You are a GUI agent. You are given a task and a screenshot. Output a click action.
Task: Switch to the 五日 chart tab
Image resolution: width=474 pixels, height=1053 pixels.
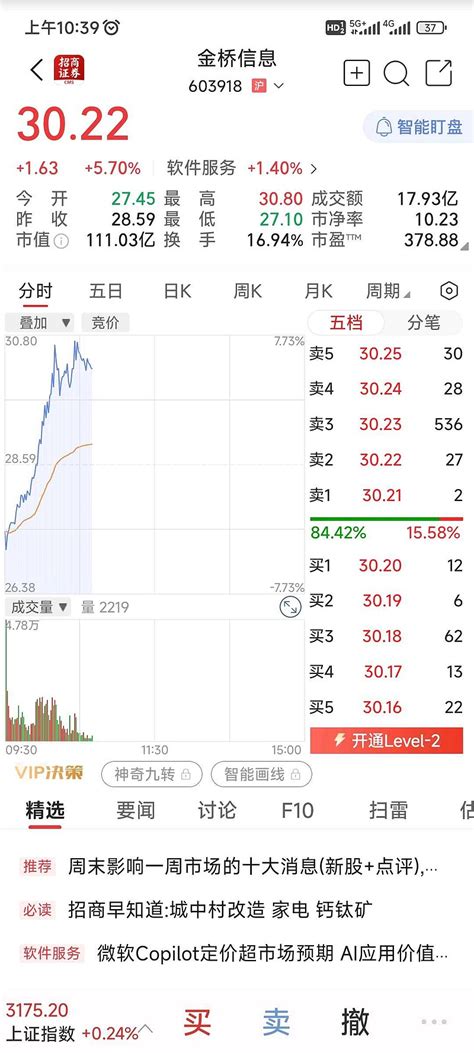coord(106,291)
